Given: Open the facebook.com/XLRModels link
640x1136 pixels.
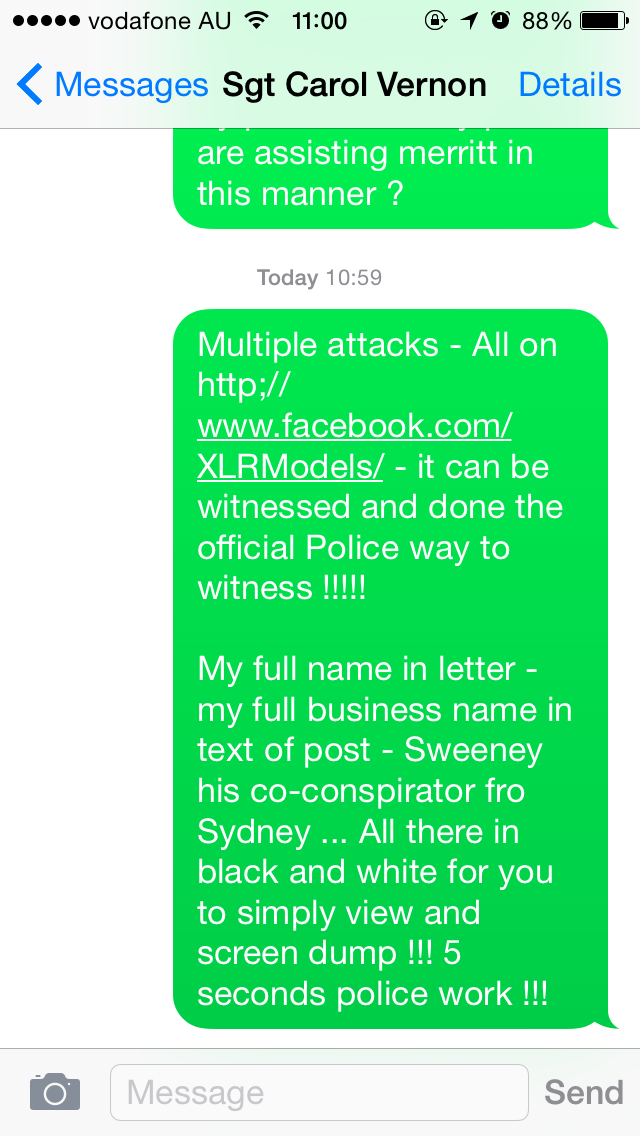Looking at the screenshot, I should pos(354,427).
